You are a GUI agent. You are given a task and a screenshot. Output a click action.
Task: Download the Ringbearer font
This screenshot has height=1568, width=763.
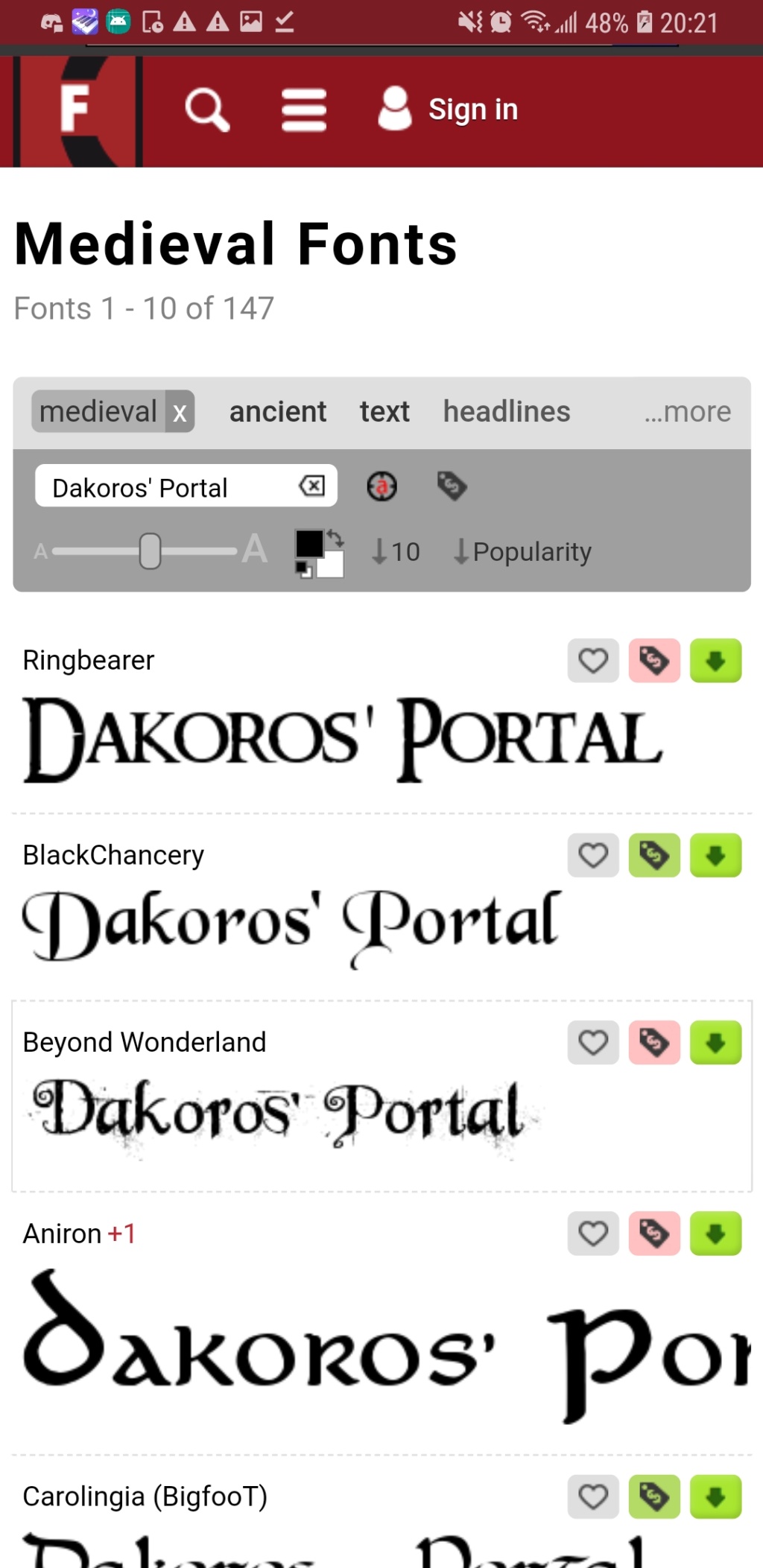point(715,661)
